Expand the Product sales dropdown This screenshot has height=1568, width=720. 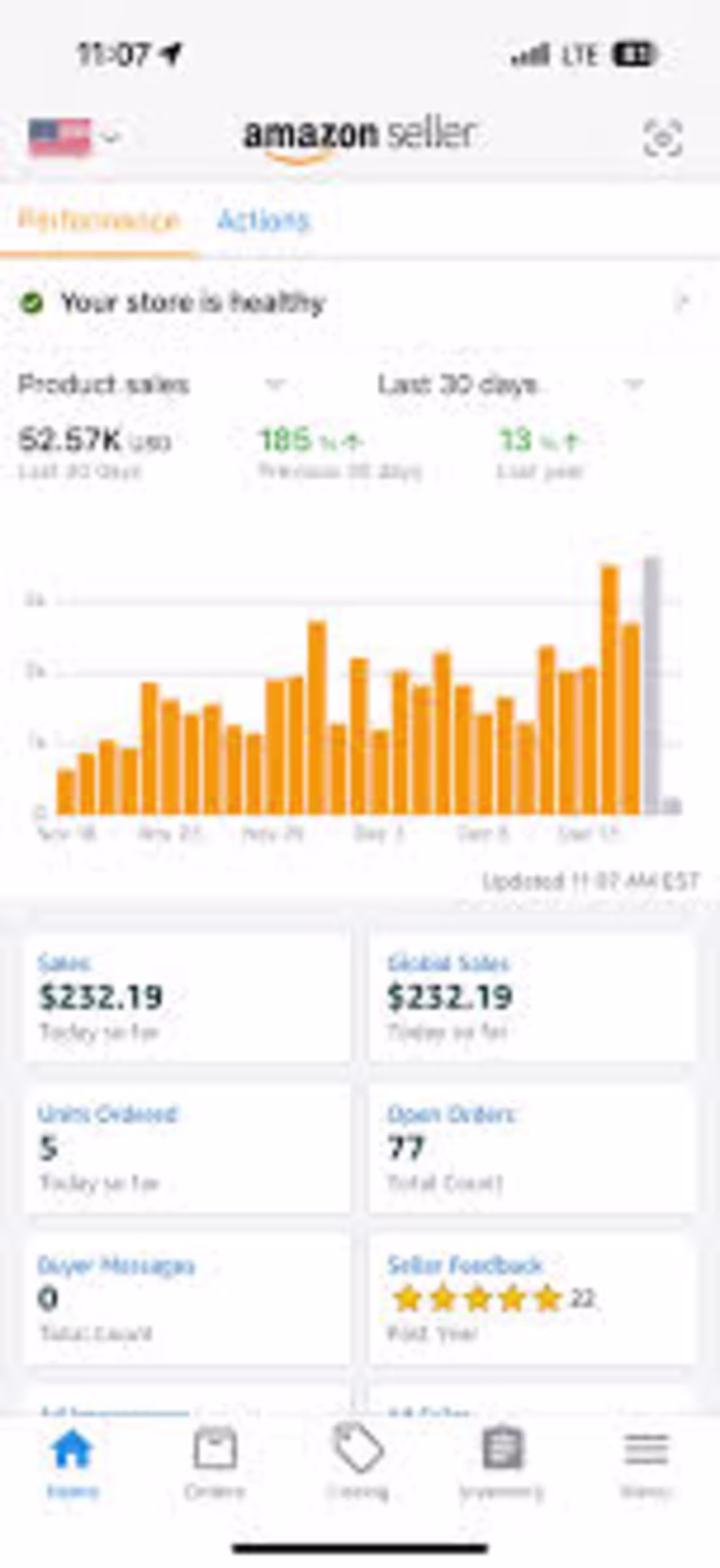tap(152, 384)
